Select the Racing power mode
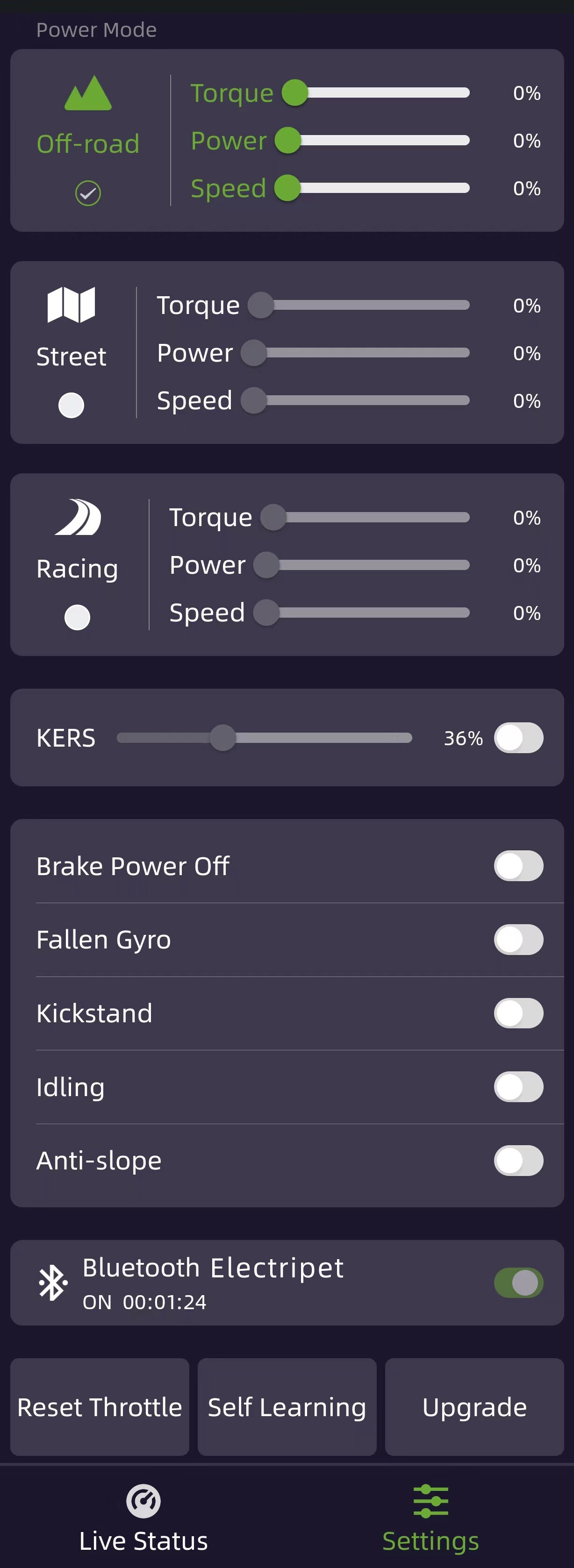Viewport: 574px width, 1568px height. coord(77,617)
